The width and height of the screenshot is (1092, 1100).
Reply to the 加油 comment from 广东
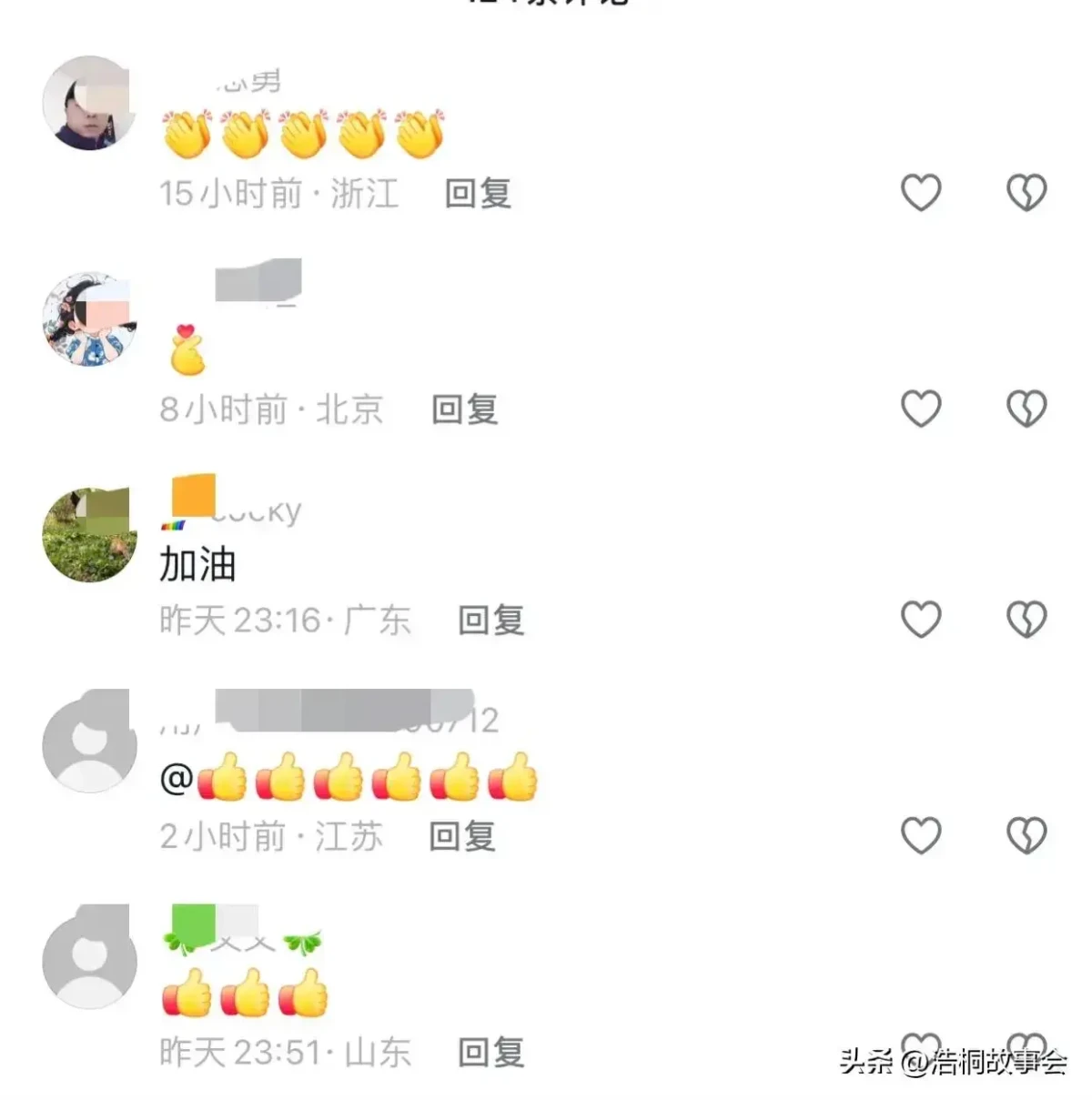pyautogui.click(x=490, y=621)
